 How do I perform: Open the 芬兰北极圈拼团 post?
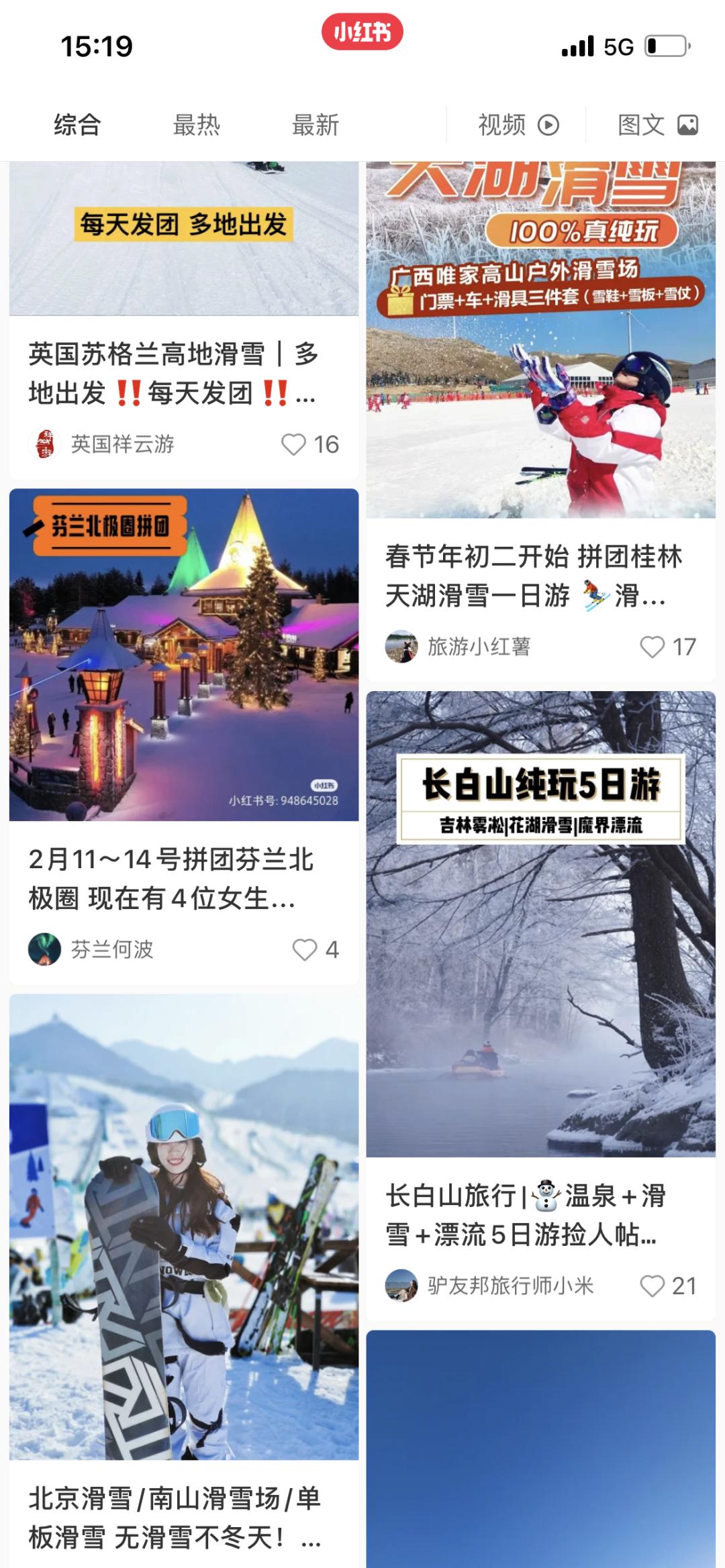point(184,655)
